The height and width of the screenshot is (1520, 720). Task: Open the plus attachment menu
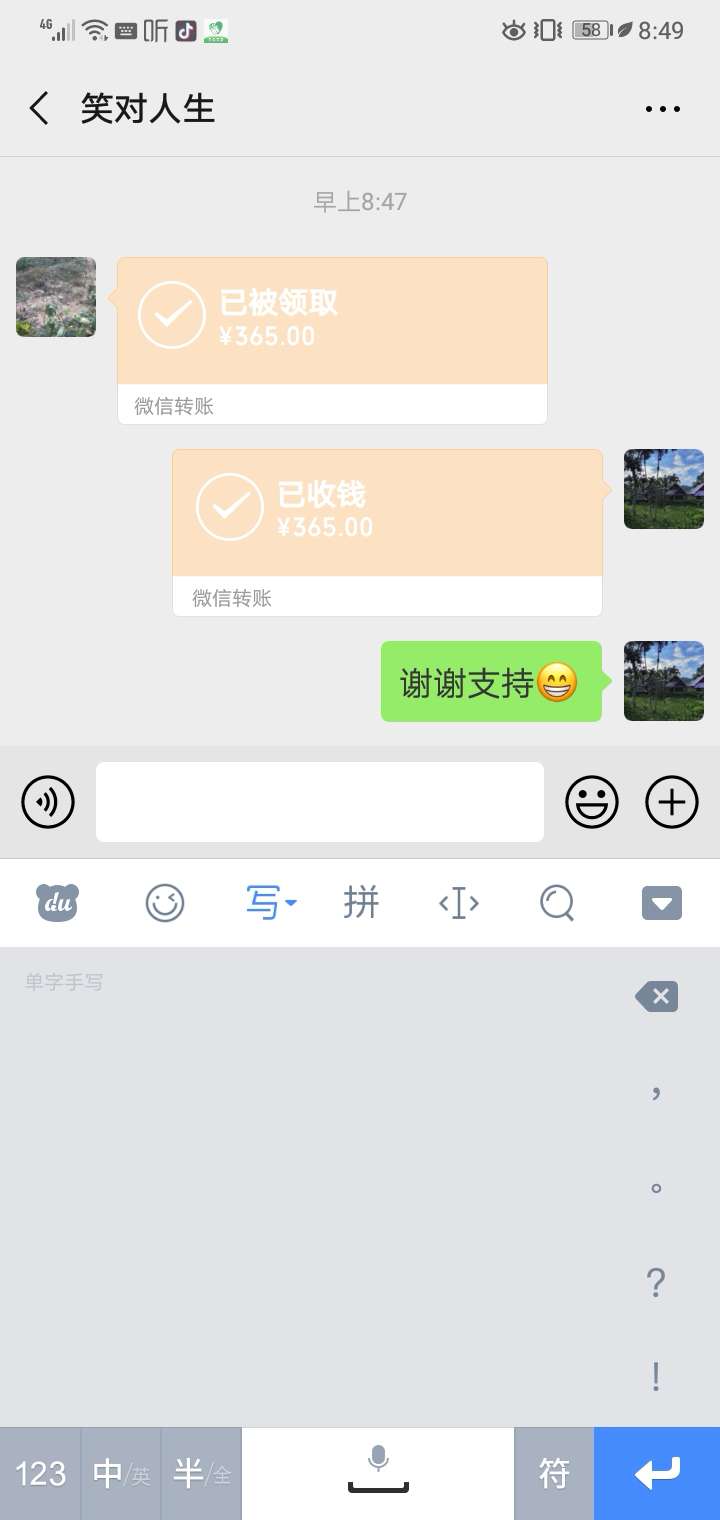click(671, 802)
